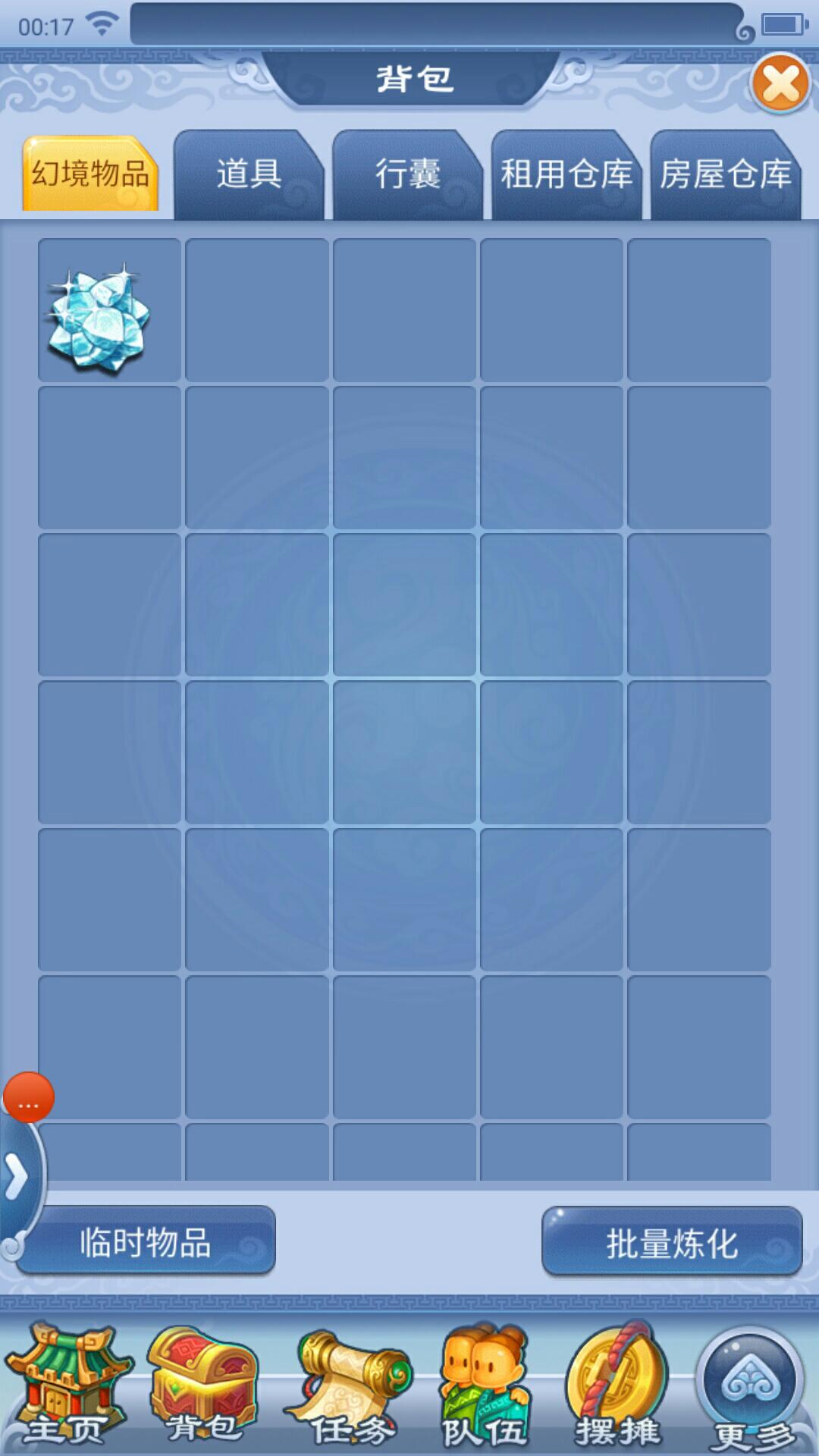Open the red chat bubble notification
819x1456 pixels.
29,1097
